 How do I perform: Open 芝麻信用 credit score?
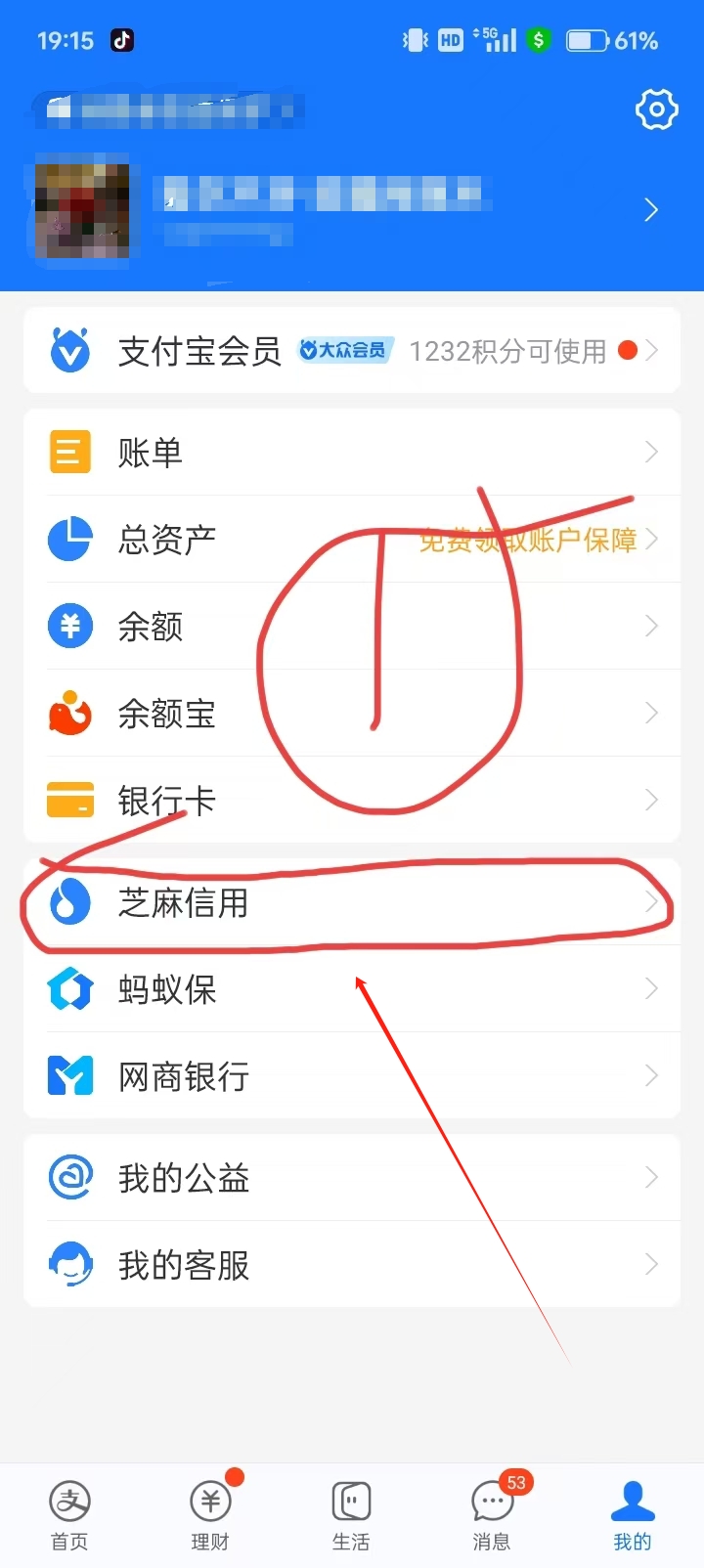coord(352,903)
